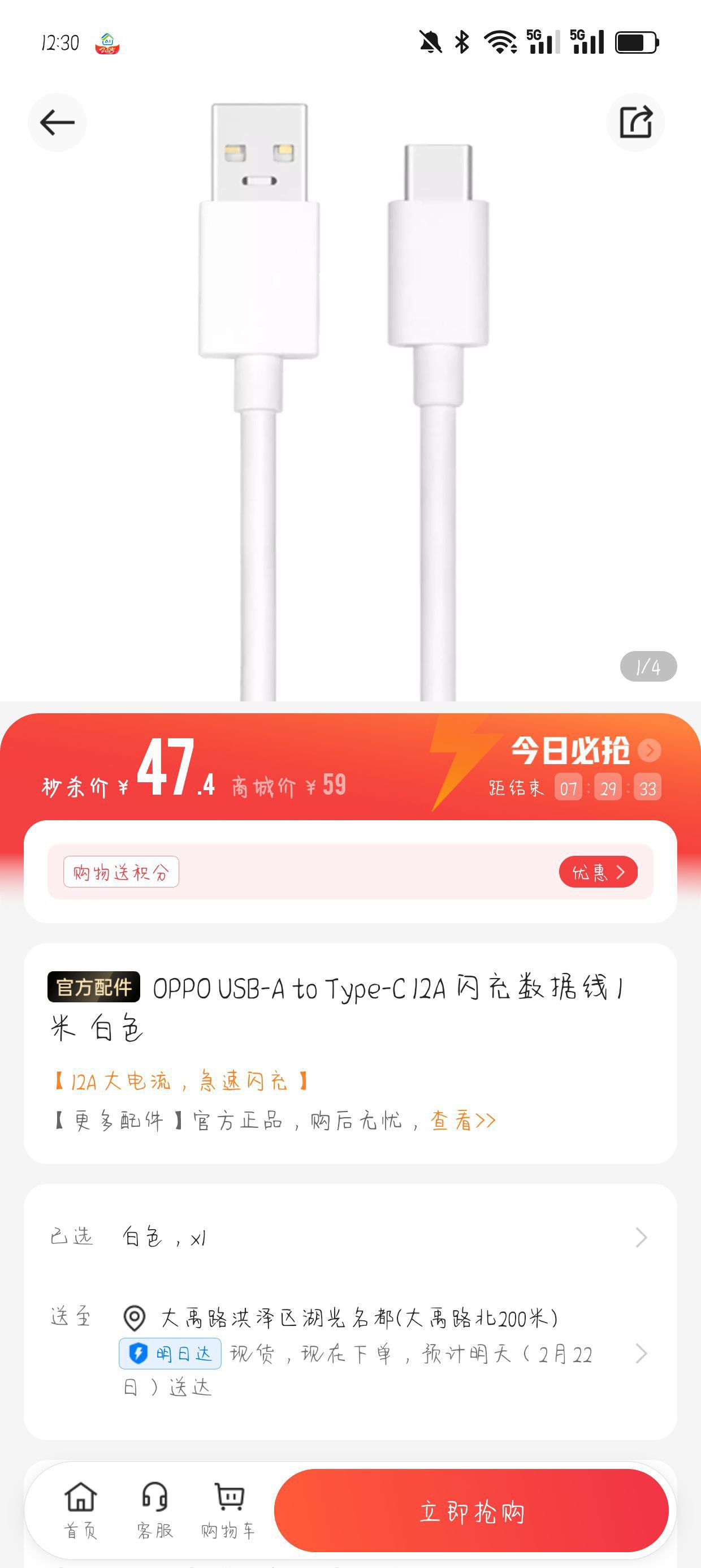Open the 查看>> more accessories link
The width and height of the screenshot is (701, 1568).
coord(463,1120)
